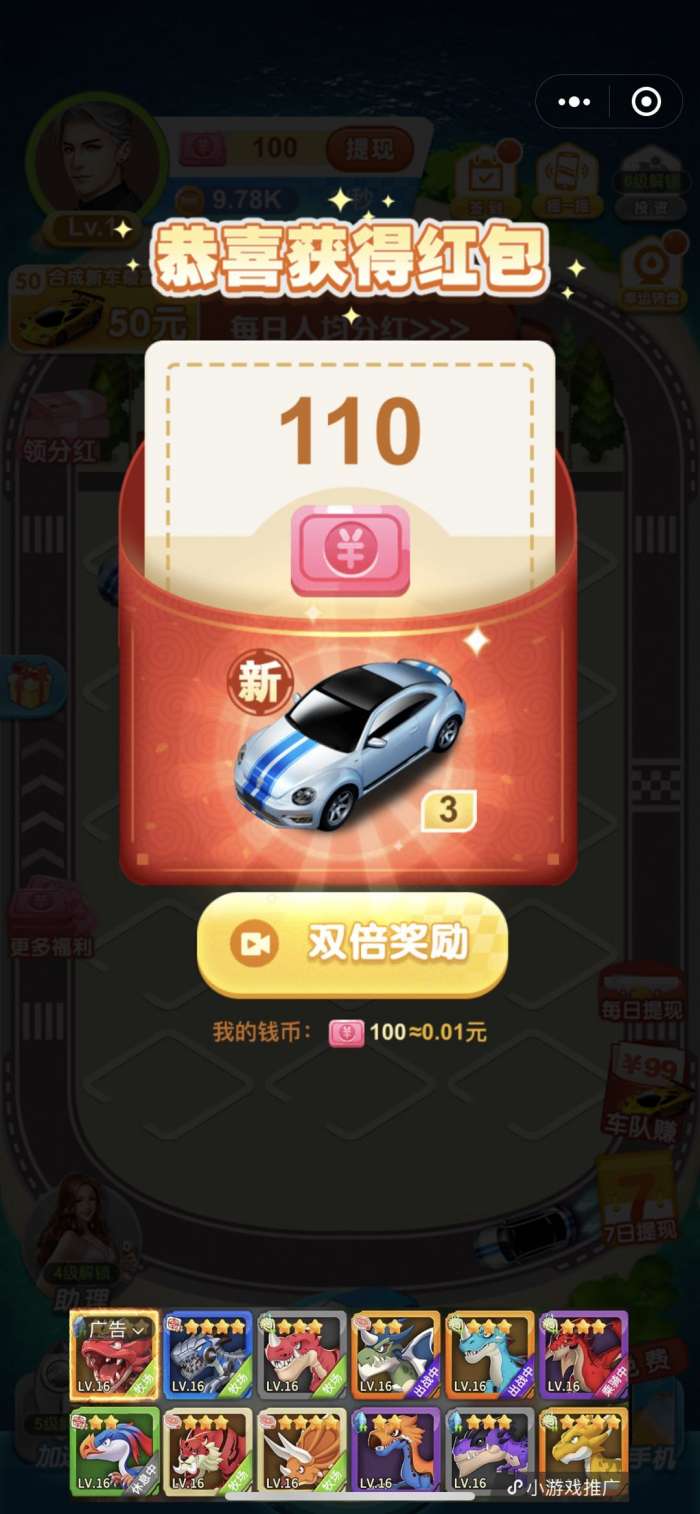Close the mini program via circle icon
Screen dimensions: 700x1514
point(646,101)
